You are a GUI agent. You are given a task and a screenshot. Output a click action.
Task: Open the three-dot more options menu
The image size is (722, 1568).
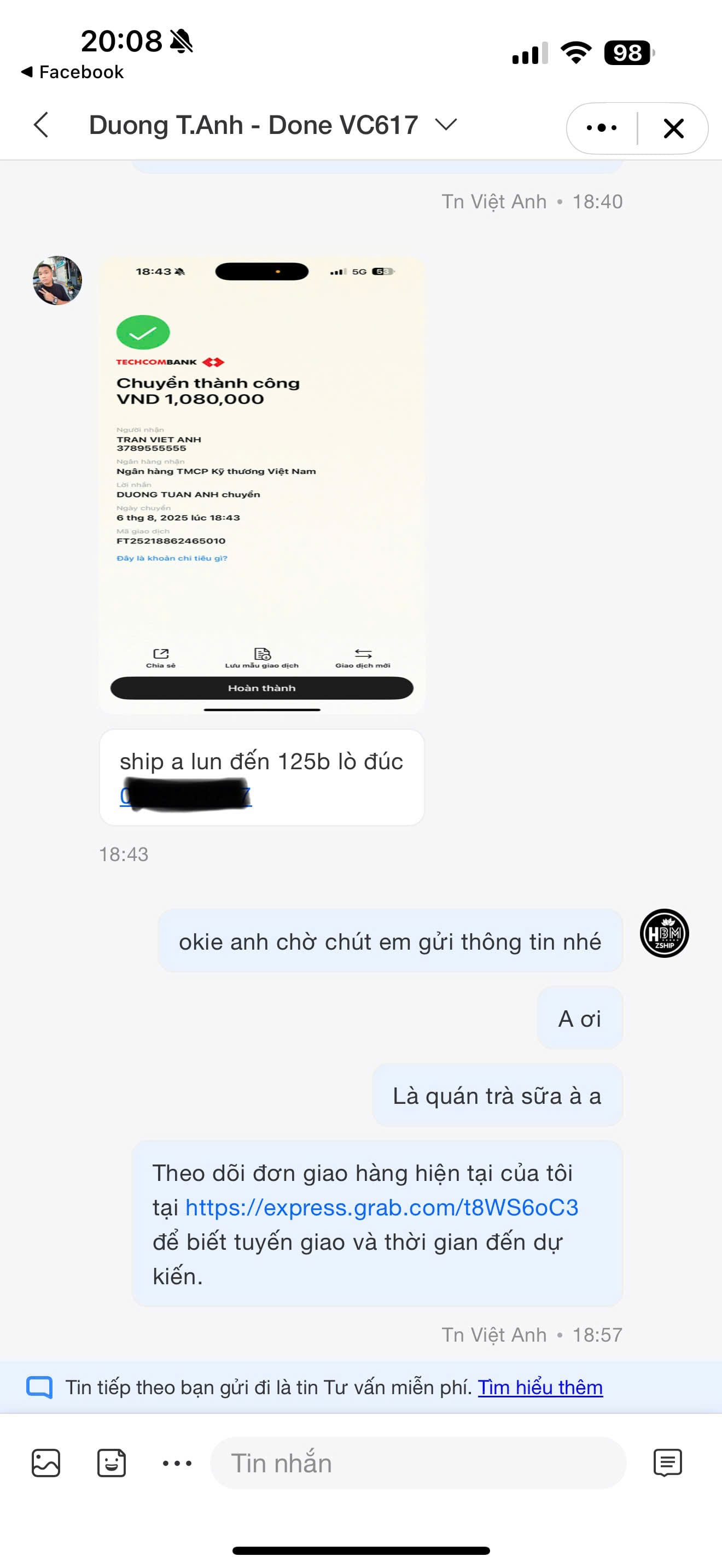[602, 128]
